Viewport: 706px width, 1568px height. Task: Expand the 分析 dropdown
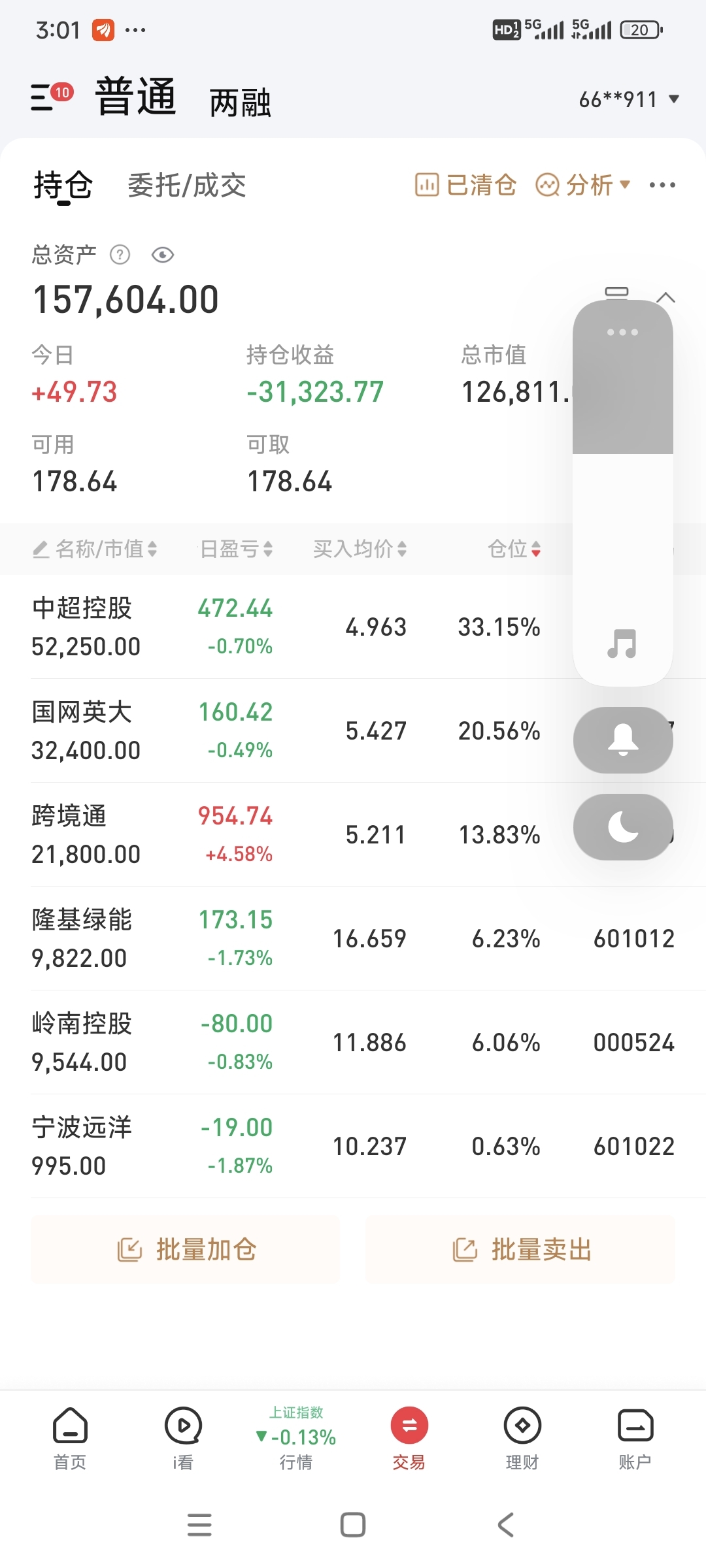point(583,185)
